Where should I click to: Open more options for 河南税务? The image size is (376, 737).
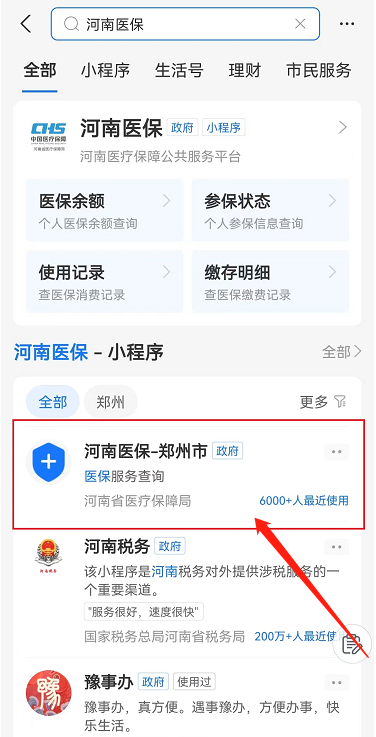pos(337,547)
